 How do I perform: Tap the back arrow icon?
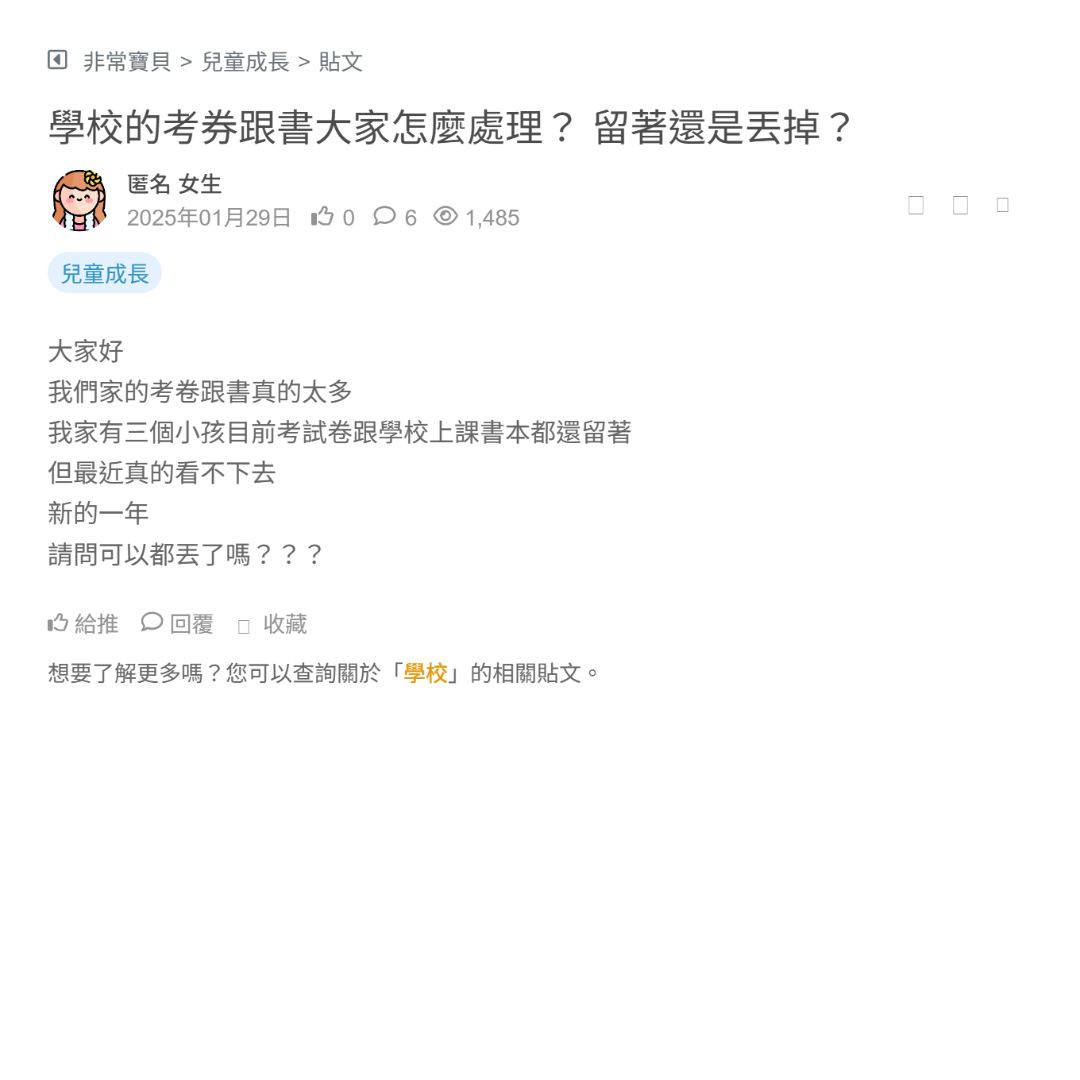58,61
